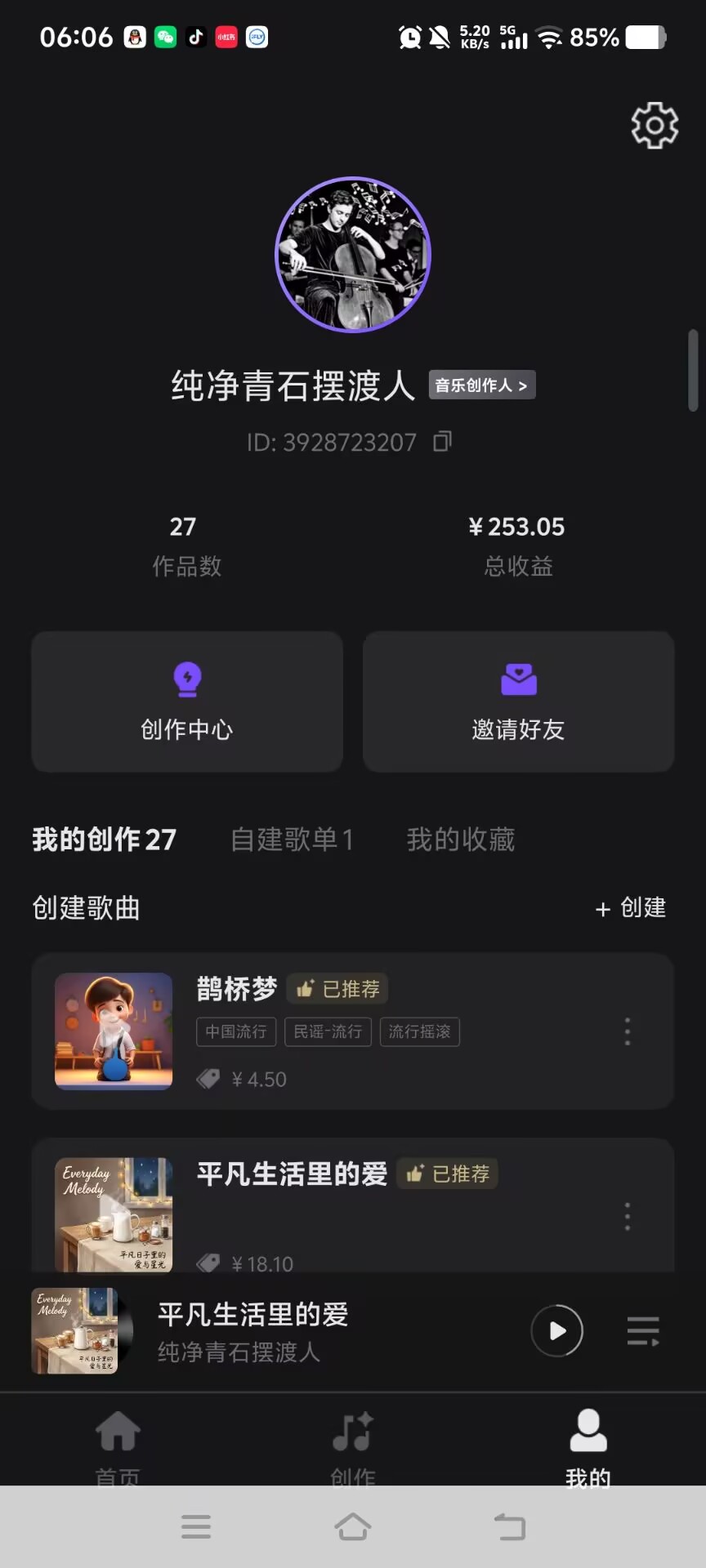Open the 音乐创作人 badge
Screen dimensions: 706x1568
[x=482, y=385]
